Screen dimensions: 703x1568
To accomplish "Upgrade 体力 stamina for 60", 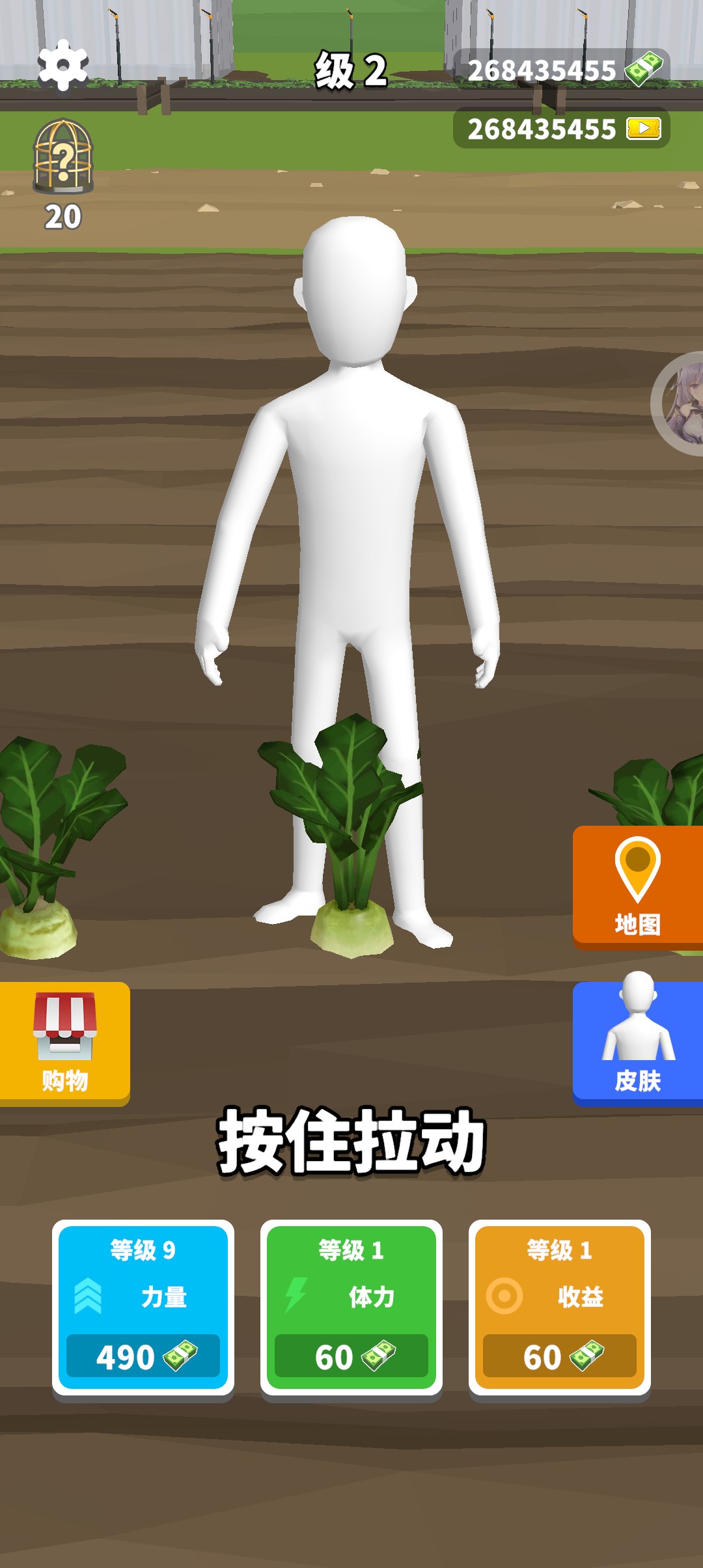I will 351,1308.
